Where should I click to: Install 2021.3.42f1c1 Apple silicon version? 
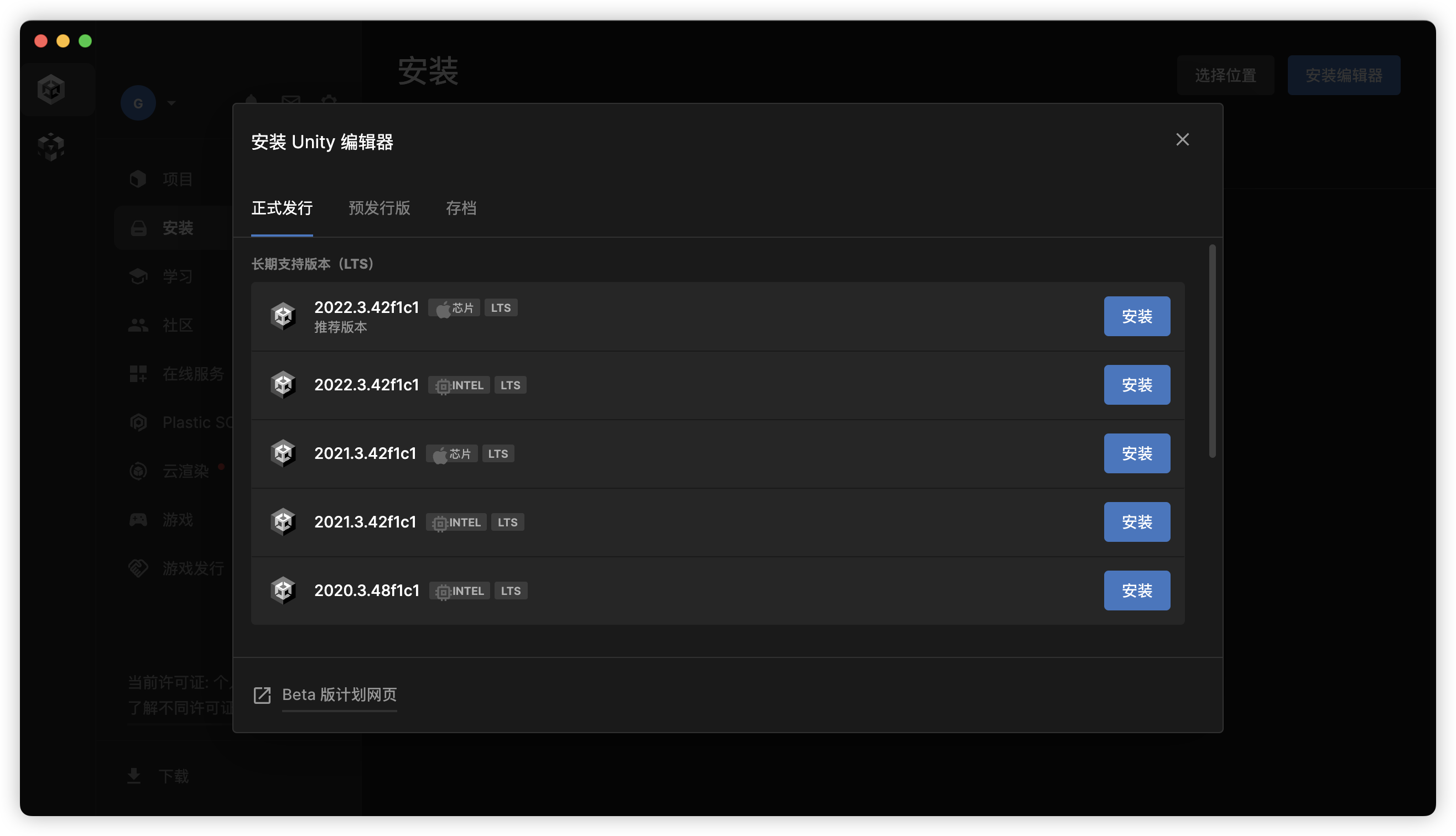[x=1136, y=453]
